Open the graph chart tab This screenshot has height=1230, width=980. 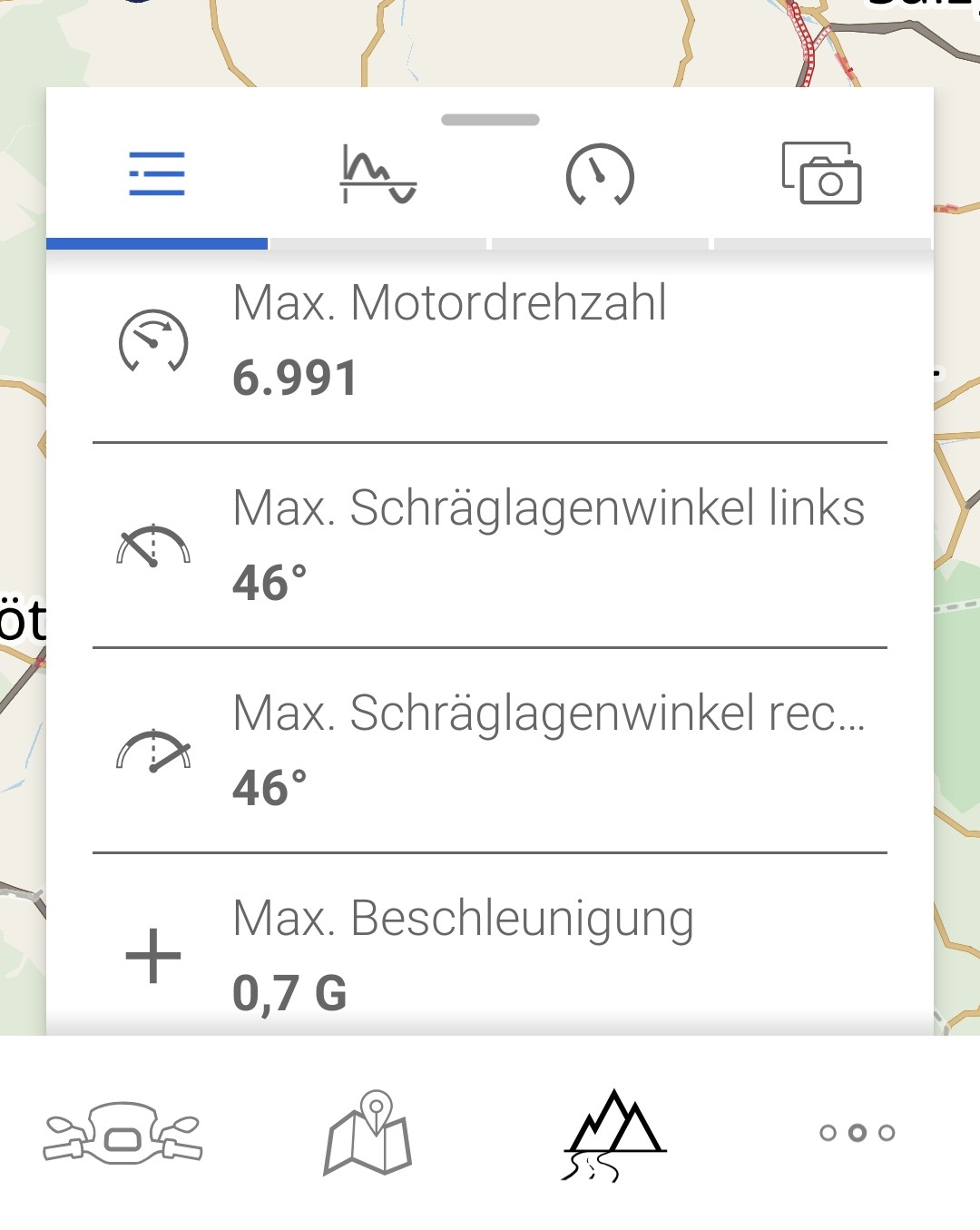[377, 174]
